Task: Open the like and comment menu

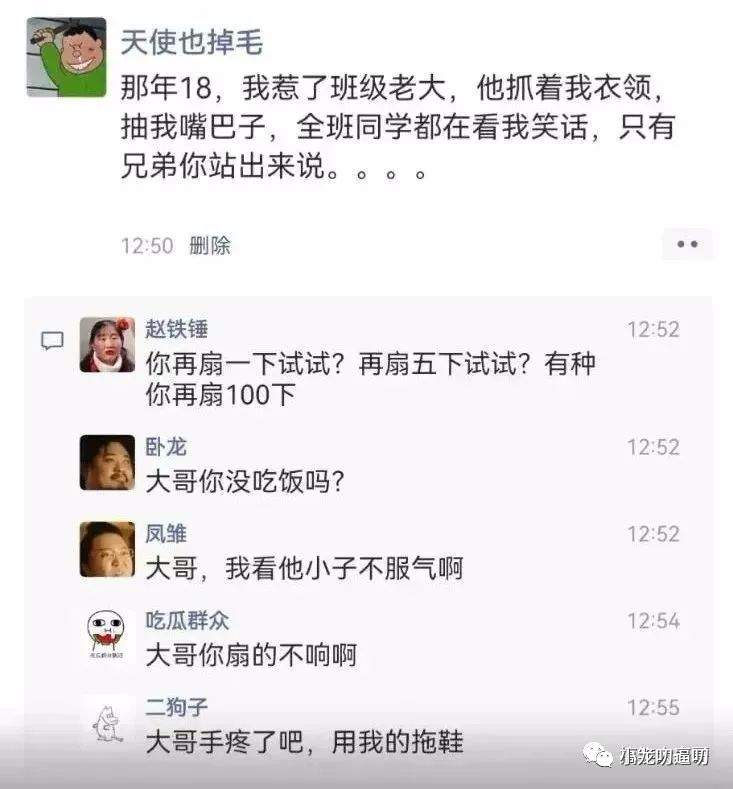Action: pos(687,244)
